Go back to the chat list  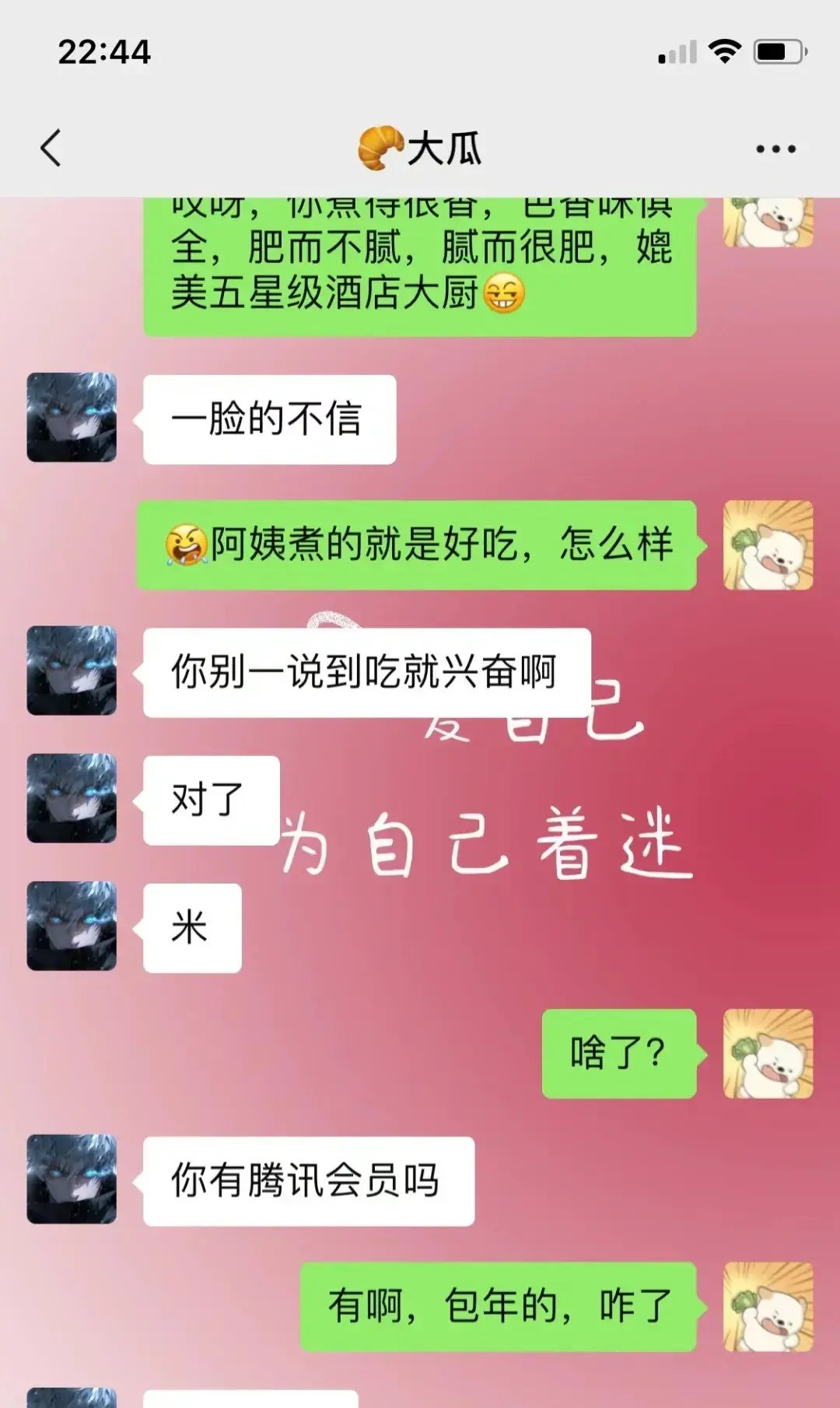[51, 148]
